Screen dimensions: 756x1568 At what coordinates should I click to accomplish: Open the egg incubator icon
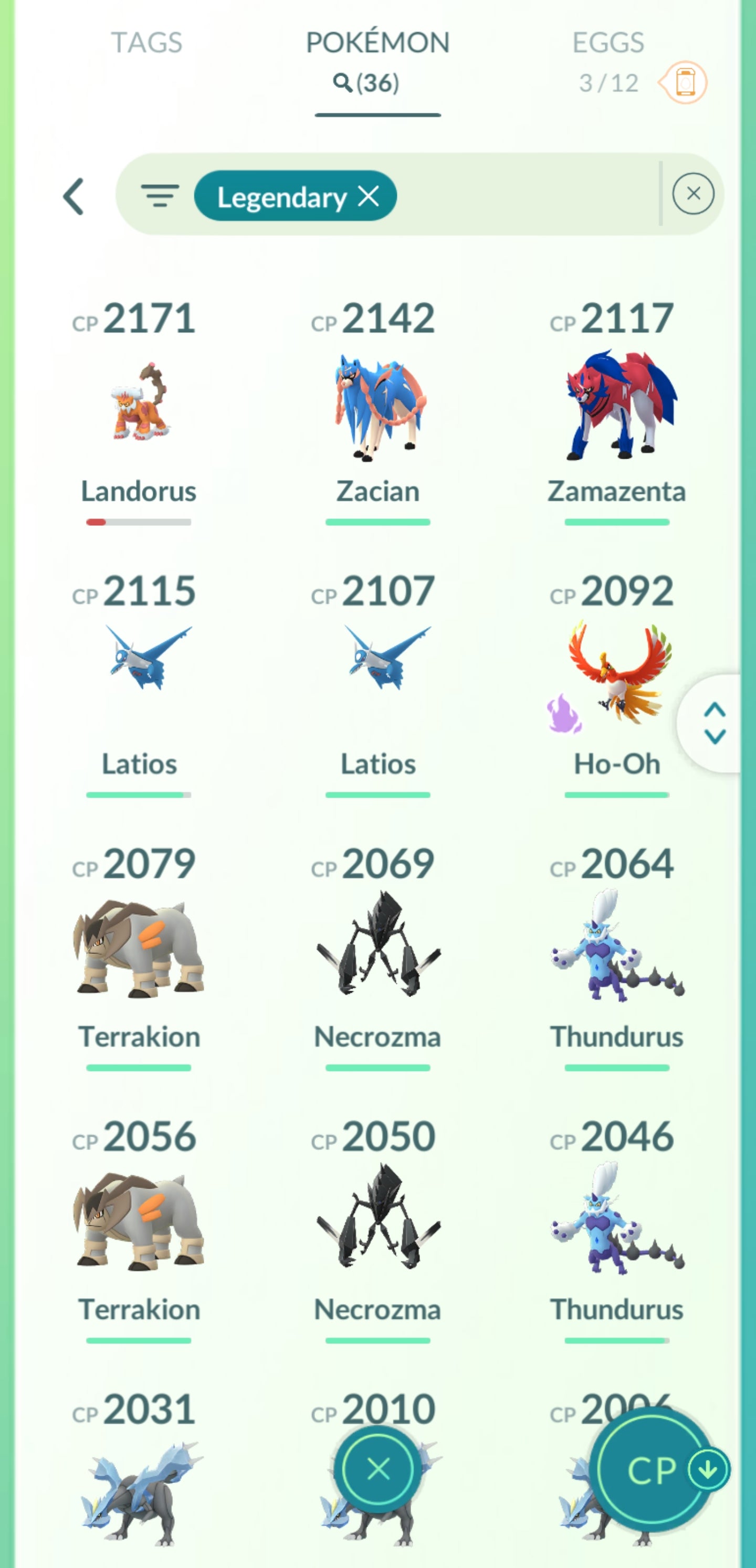click(x=685, y=82)
